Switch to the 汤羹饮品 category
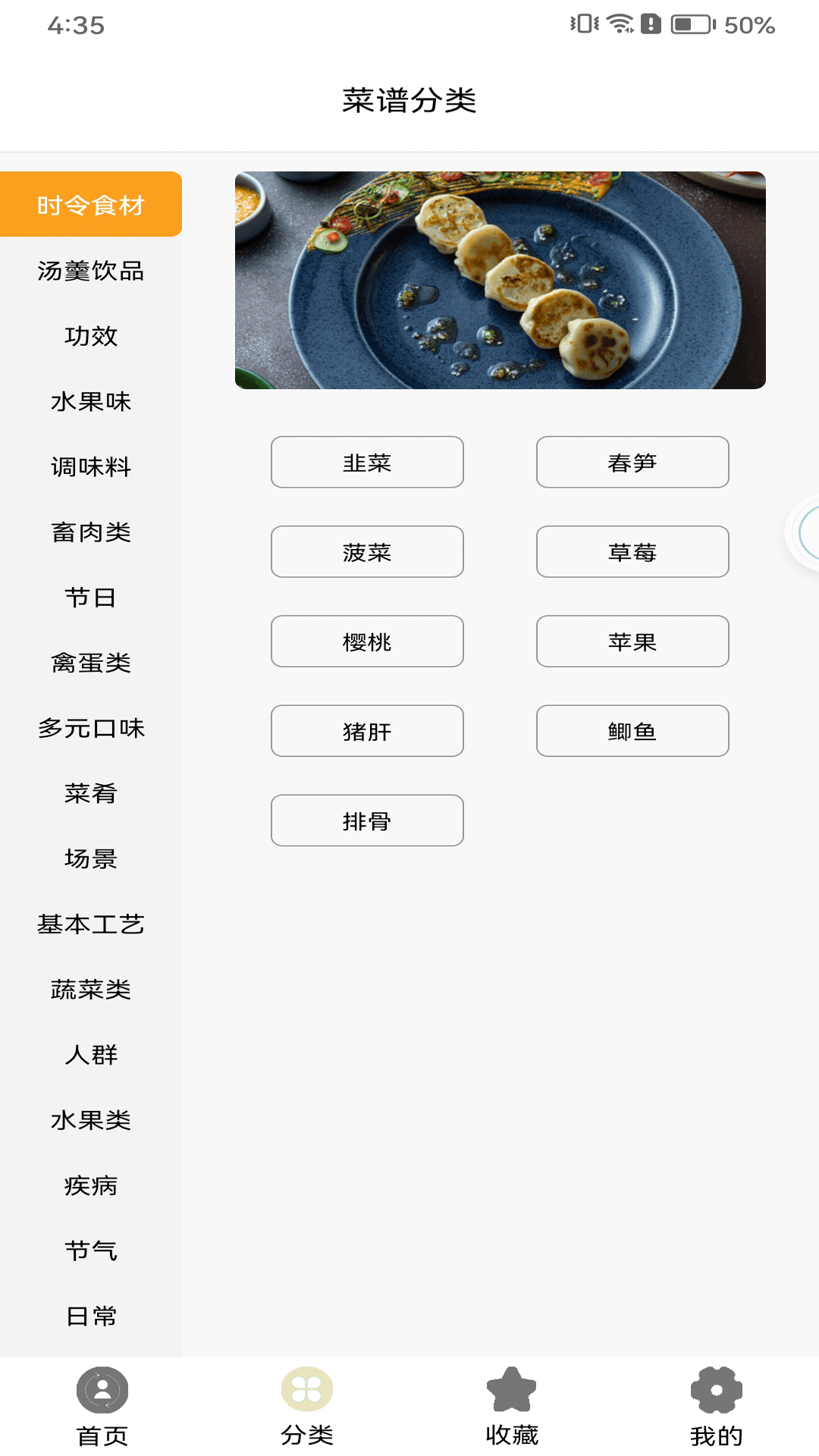Screen dimensions: 819x1456 [91, 271]
